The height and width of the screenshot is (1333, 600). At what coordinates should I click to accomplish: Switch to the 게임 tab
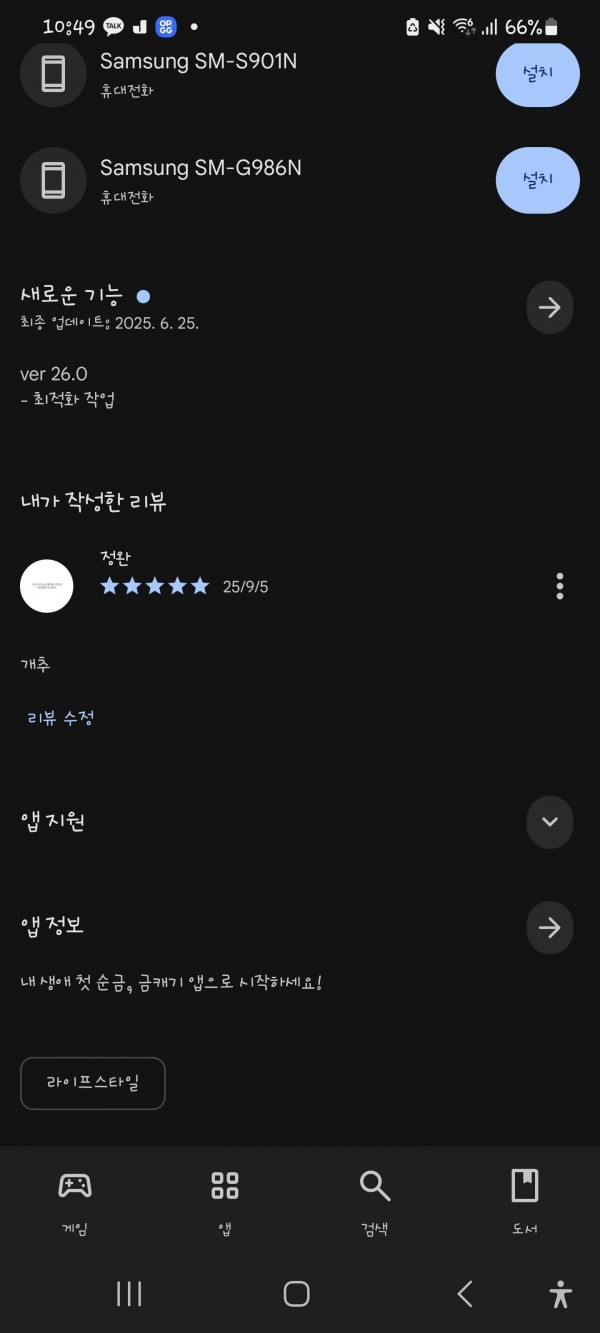click(75, 1203)
